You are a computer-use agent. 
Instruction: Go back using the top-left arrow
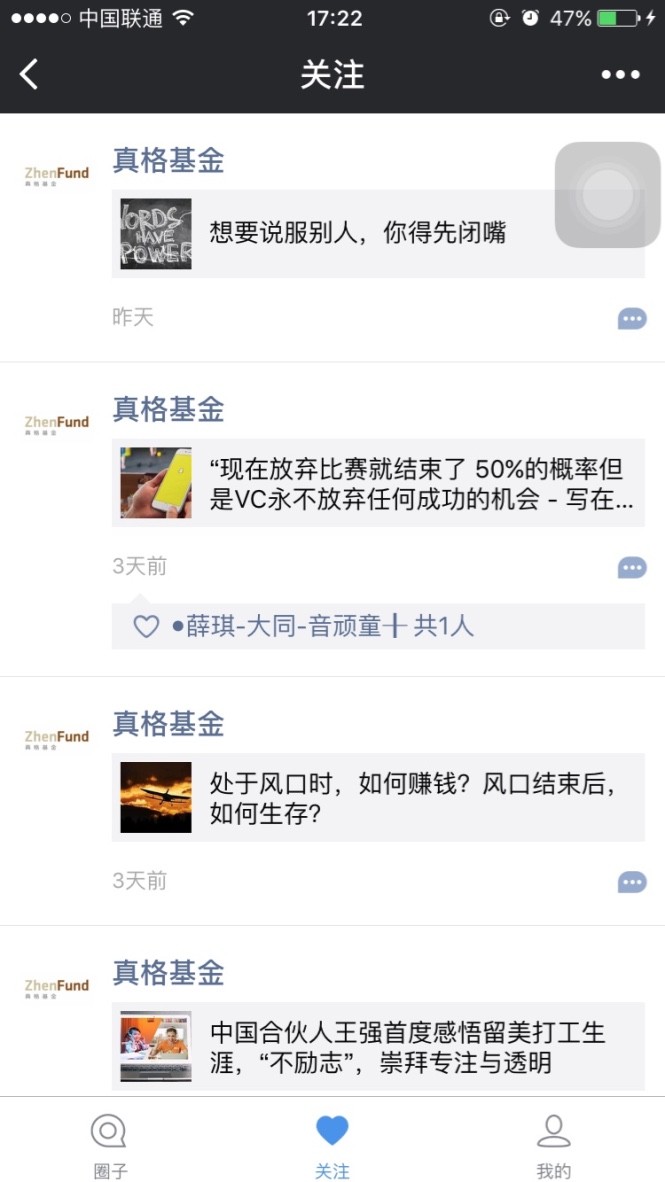coord(29,75)
